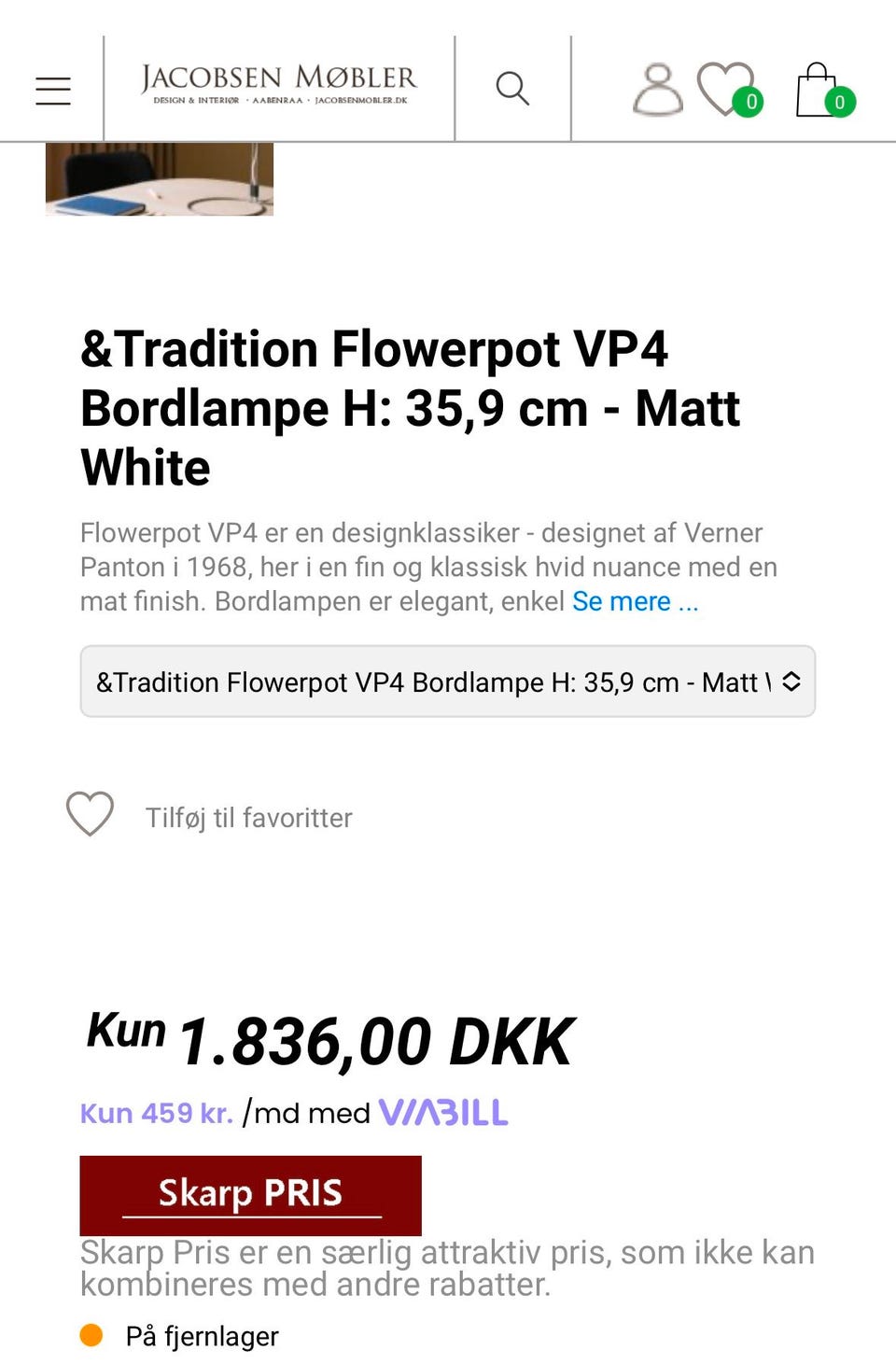Open the product image thumbnail

pos(160,177)
